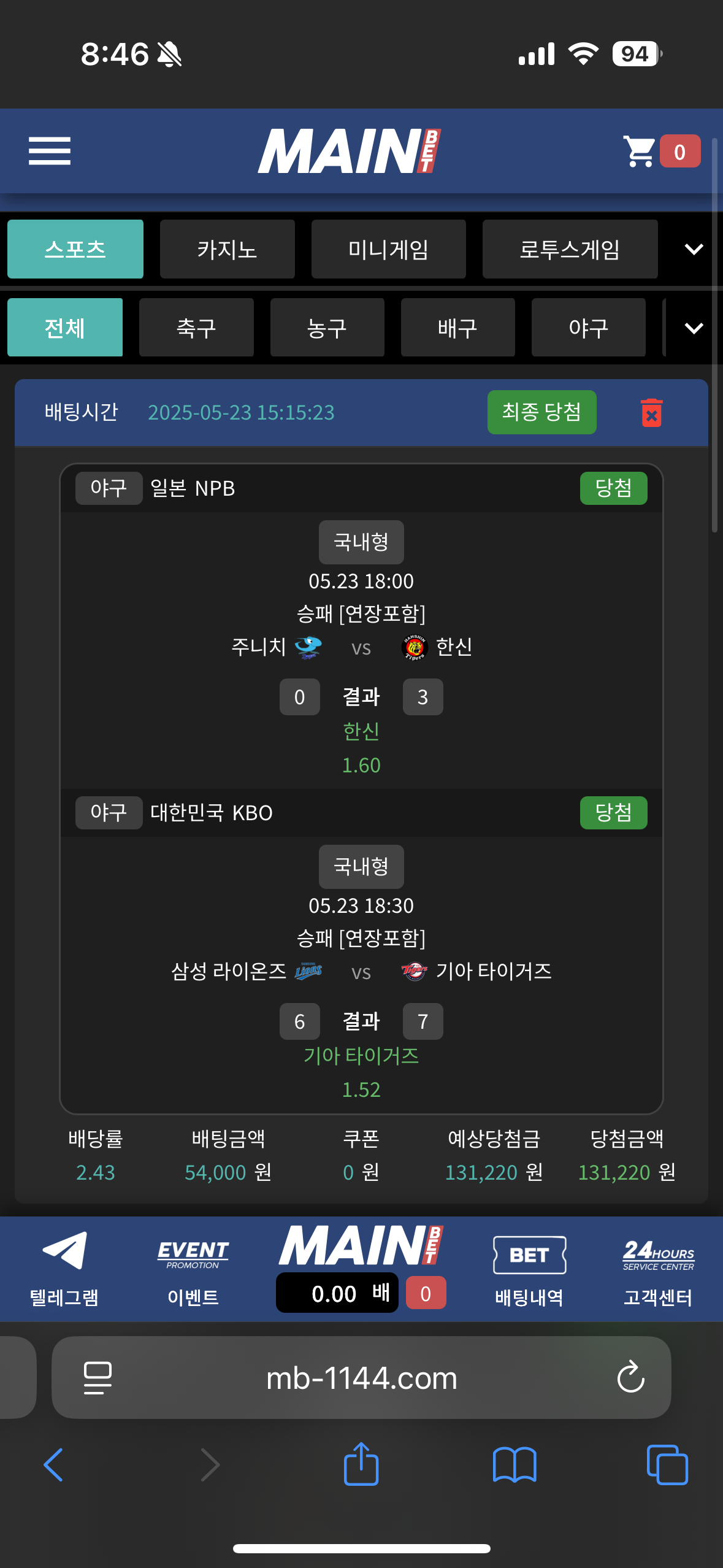The height and width of the screenshot is (1568, 723).
Task: Select the 전체 sport filter
Action: (x=65, y=328)
